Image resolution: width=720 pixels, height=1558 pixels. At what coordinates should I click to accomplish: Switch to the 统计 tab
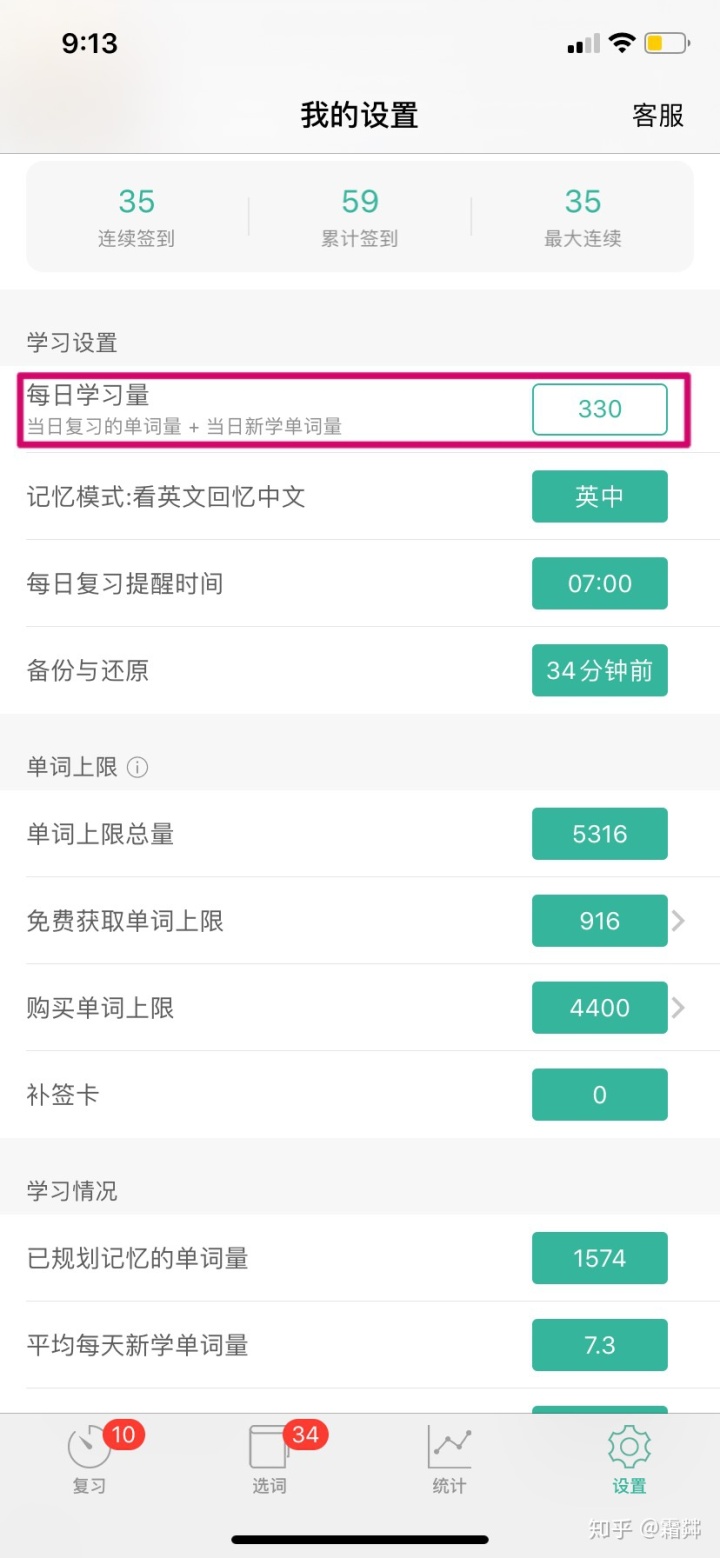click(x=449, y=1460)
